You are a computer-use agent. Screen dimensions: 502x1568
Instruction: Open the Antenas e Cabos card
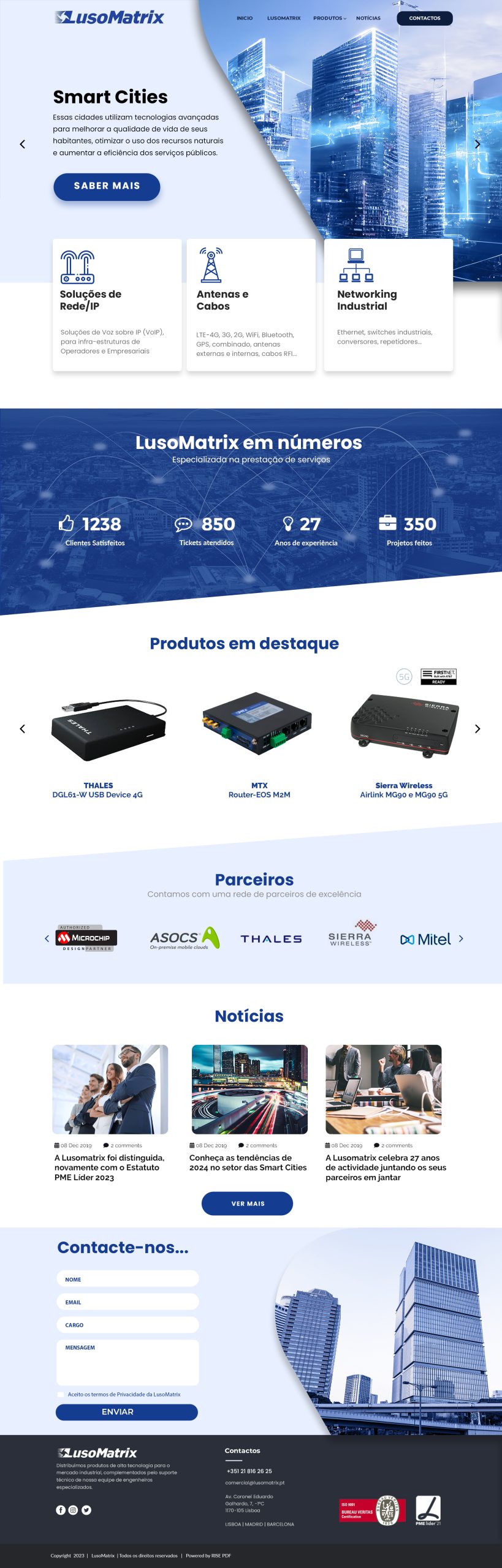tap(251, 304)
